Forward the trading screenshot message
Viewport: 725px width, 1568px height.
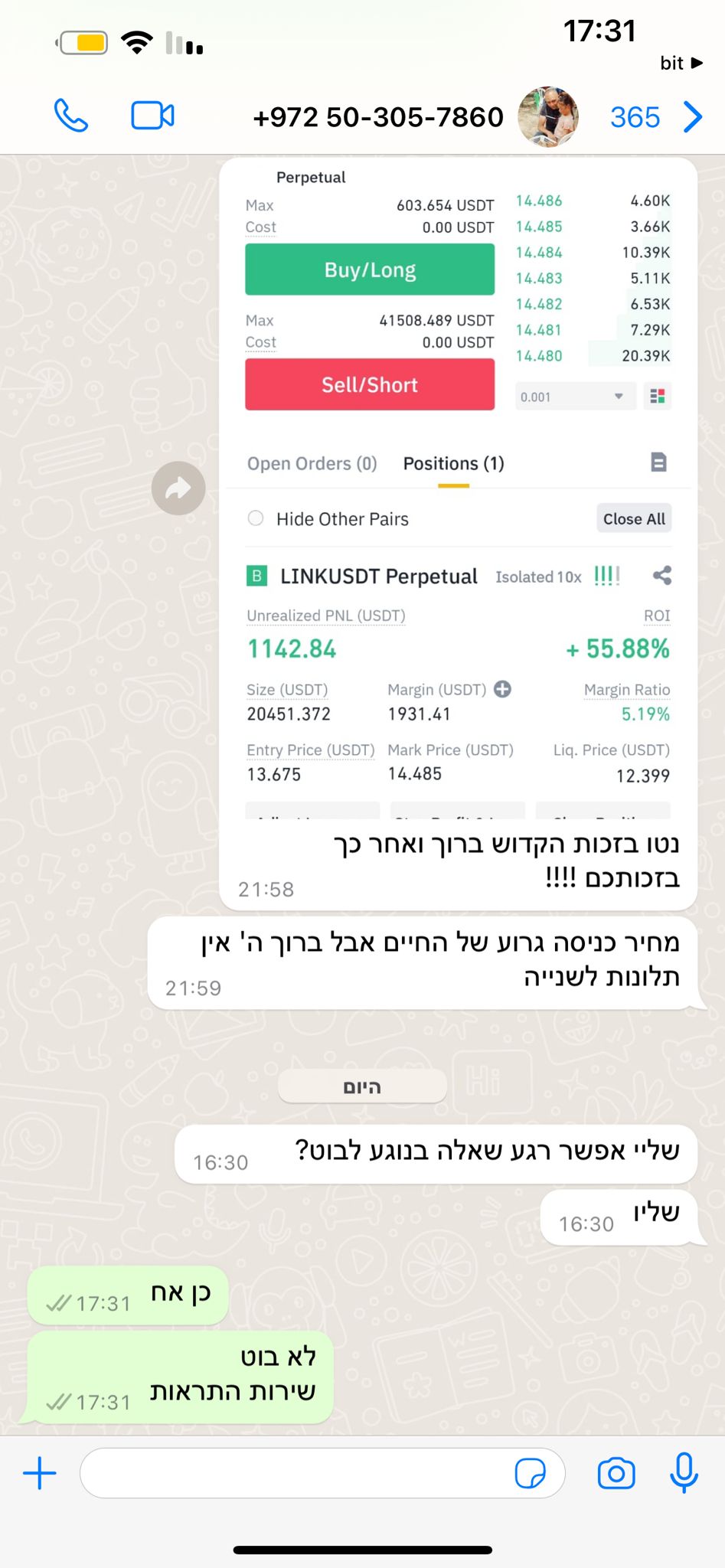tap(178, 488)
